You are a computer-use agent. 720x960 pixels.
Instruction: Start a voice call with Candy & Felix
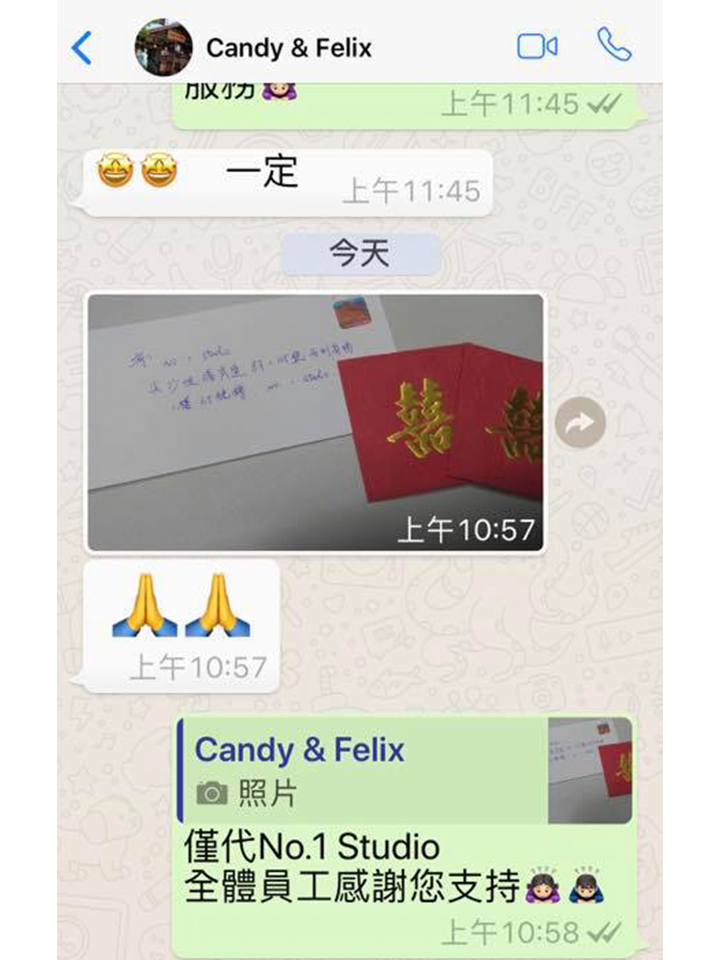(614, 45)
